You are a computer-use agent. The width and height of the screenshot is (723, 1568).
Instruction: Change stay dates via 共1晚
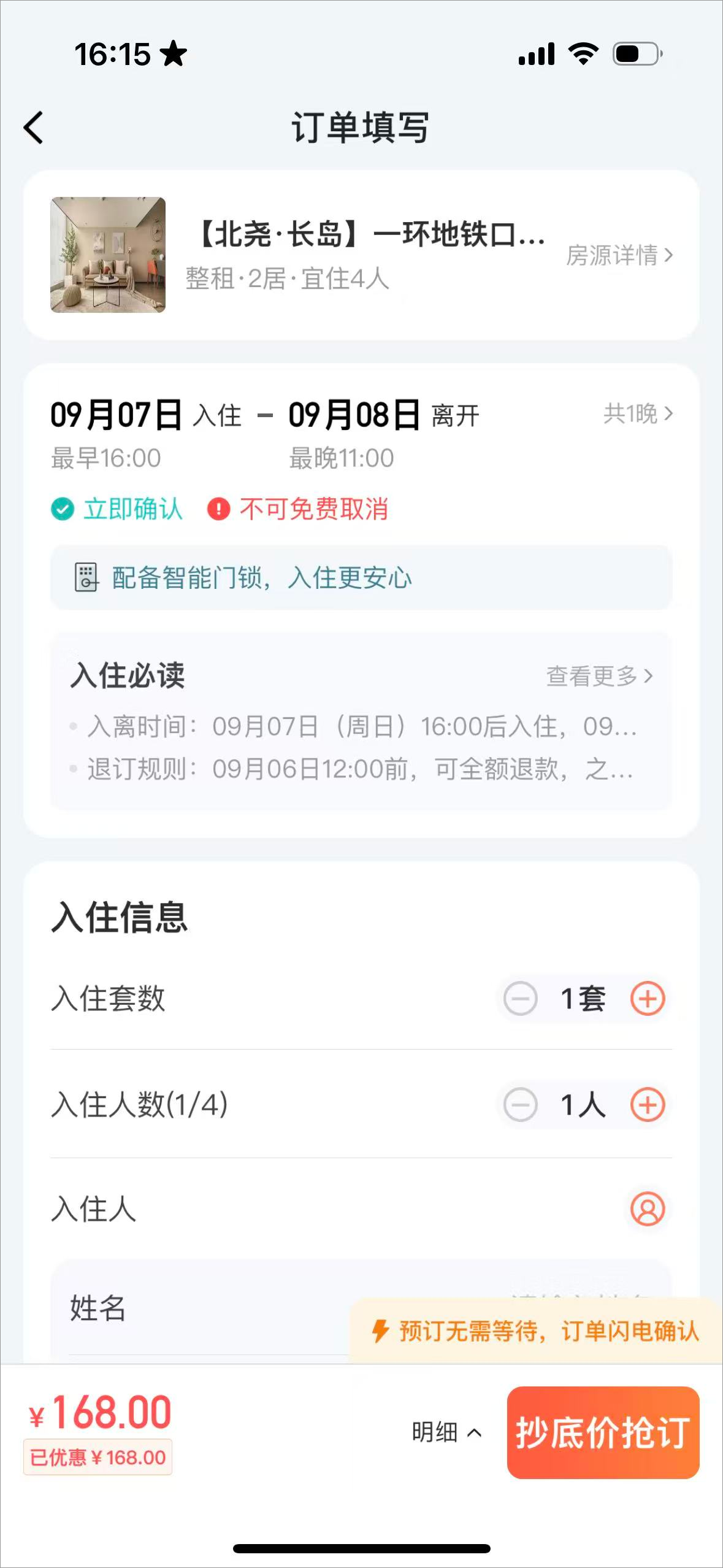[x=638, y=414]
